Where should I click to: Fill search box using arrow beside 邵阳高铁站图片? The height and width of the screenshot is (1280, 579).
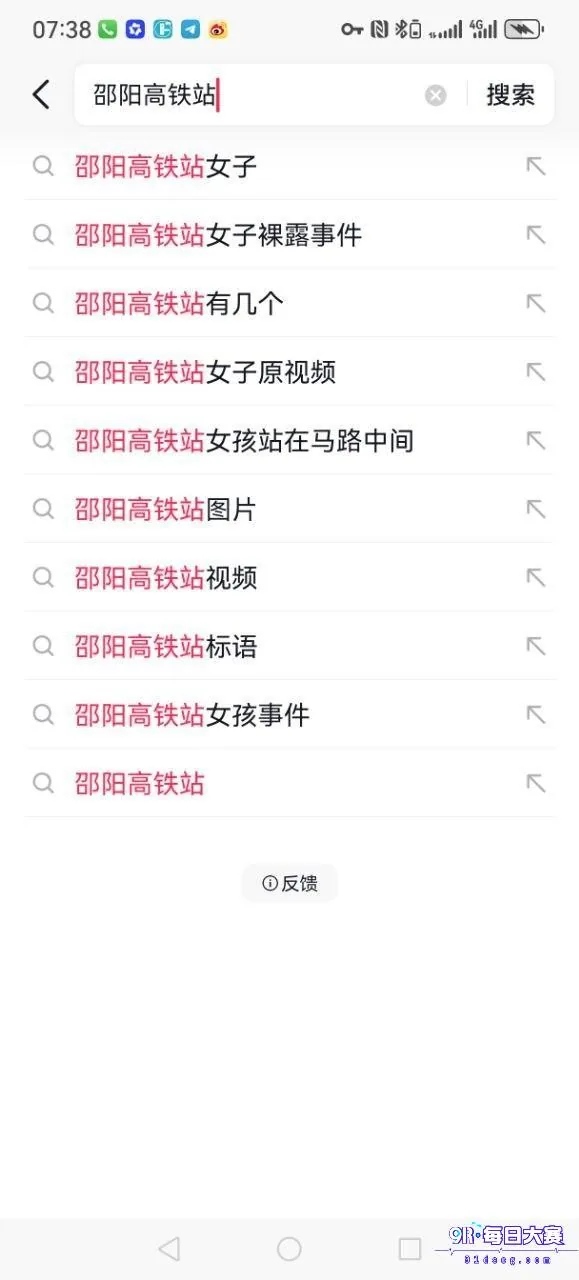(536, 509)
